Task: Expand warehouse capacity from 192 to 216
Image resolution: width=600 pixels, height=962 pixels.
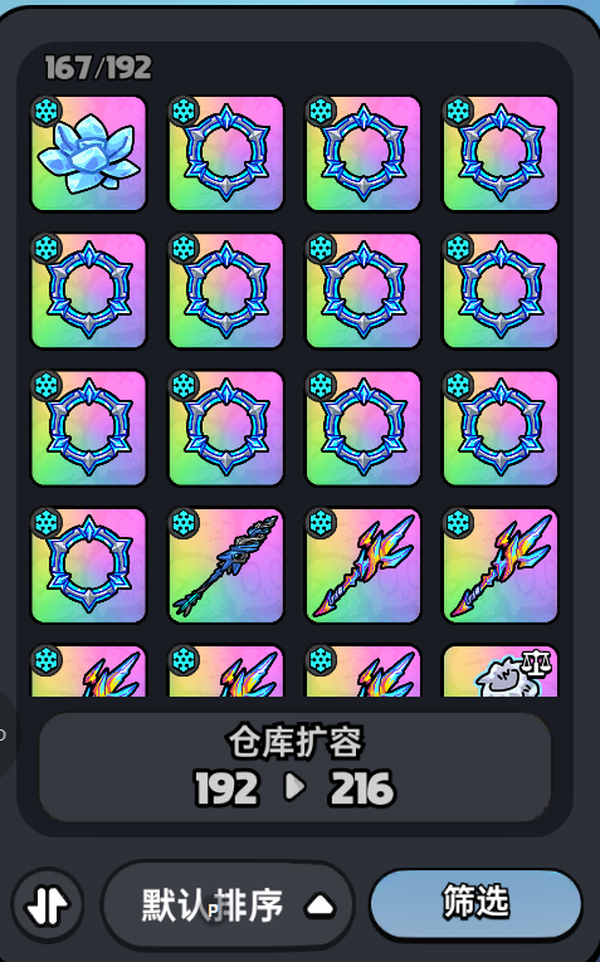Action: [x=295, y=768]
